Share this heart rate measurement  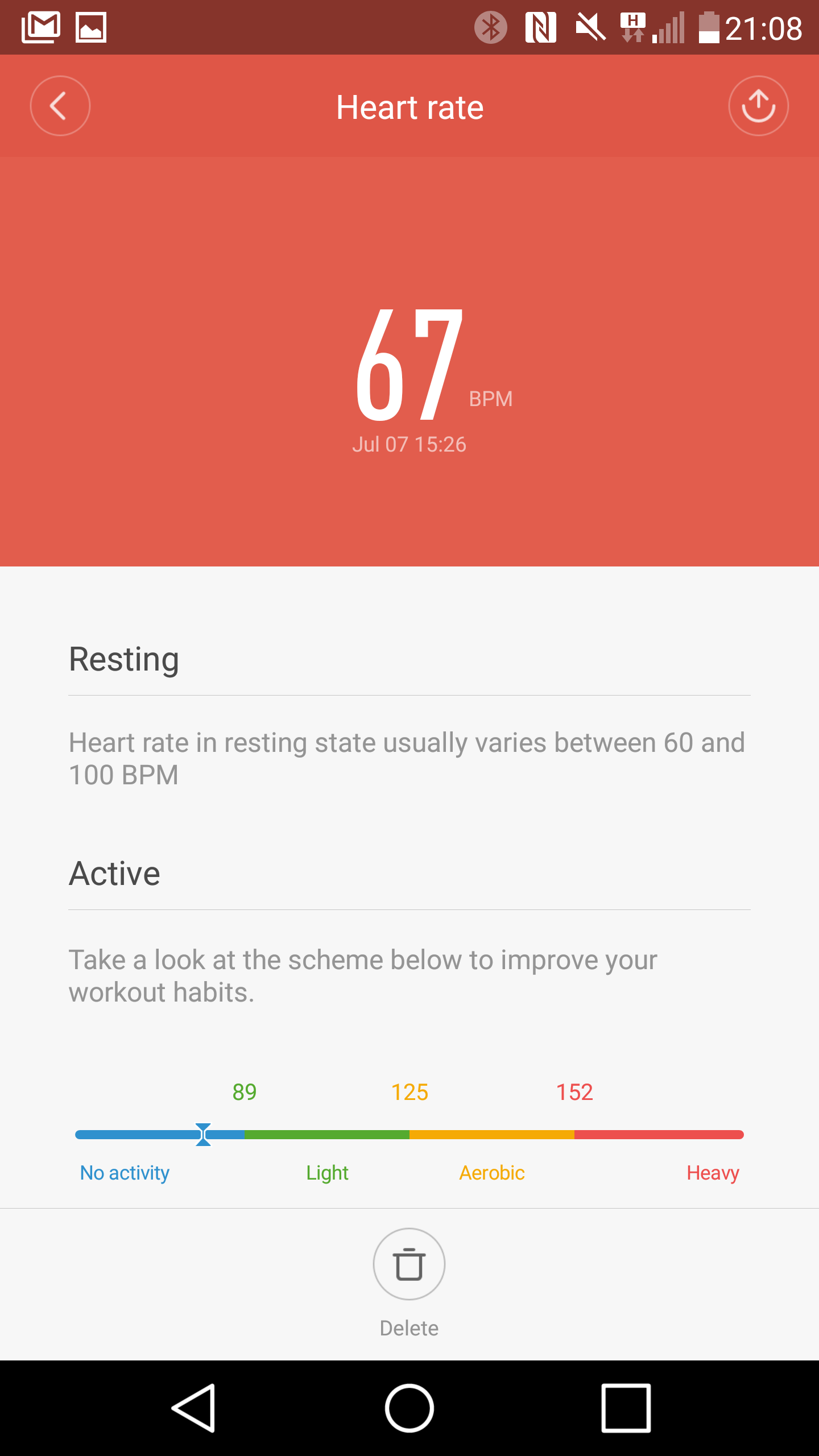pyautogui.click(x=758, y=106)
